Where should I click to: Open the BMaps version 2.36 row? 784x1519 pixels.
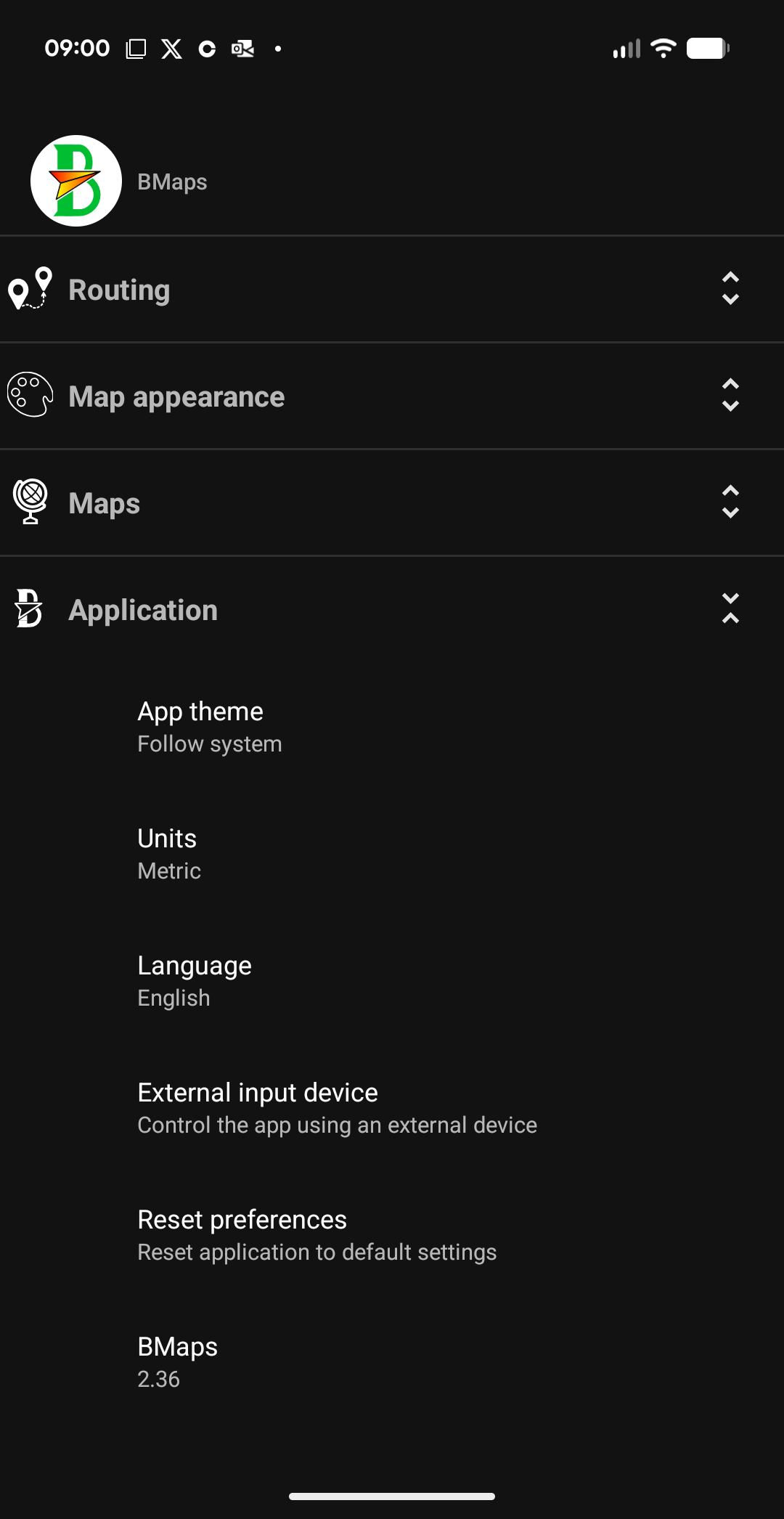click(x=392, y=1362)
